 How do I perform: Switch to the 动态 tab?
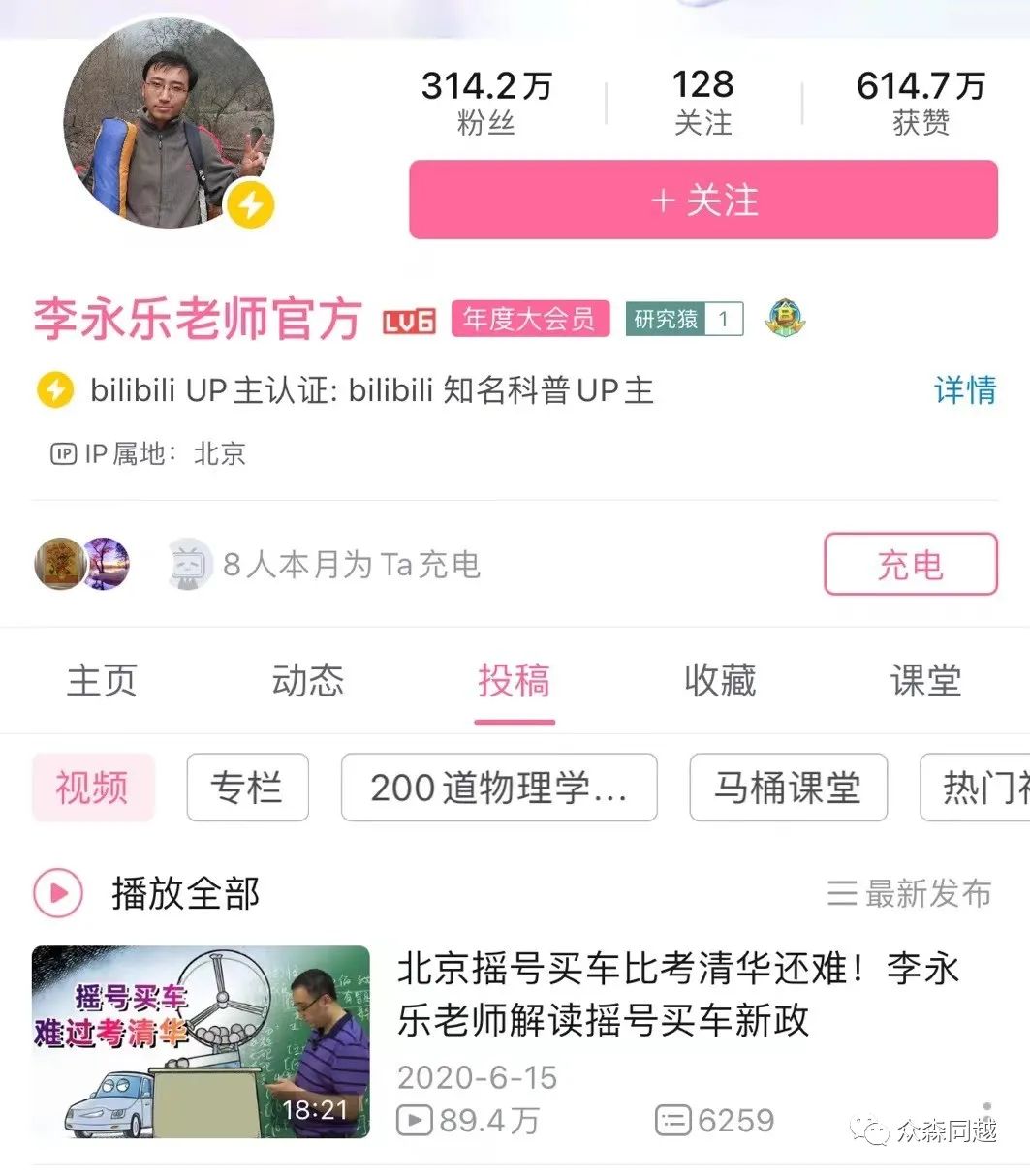point(307,680)
